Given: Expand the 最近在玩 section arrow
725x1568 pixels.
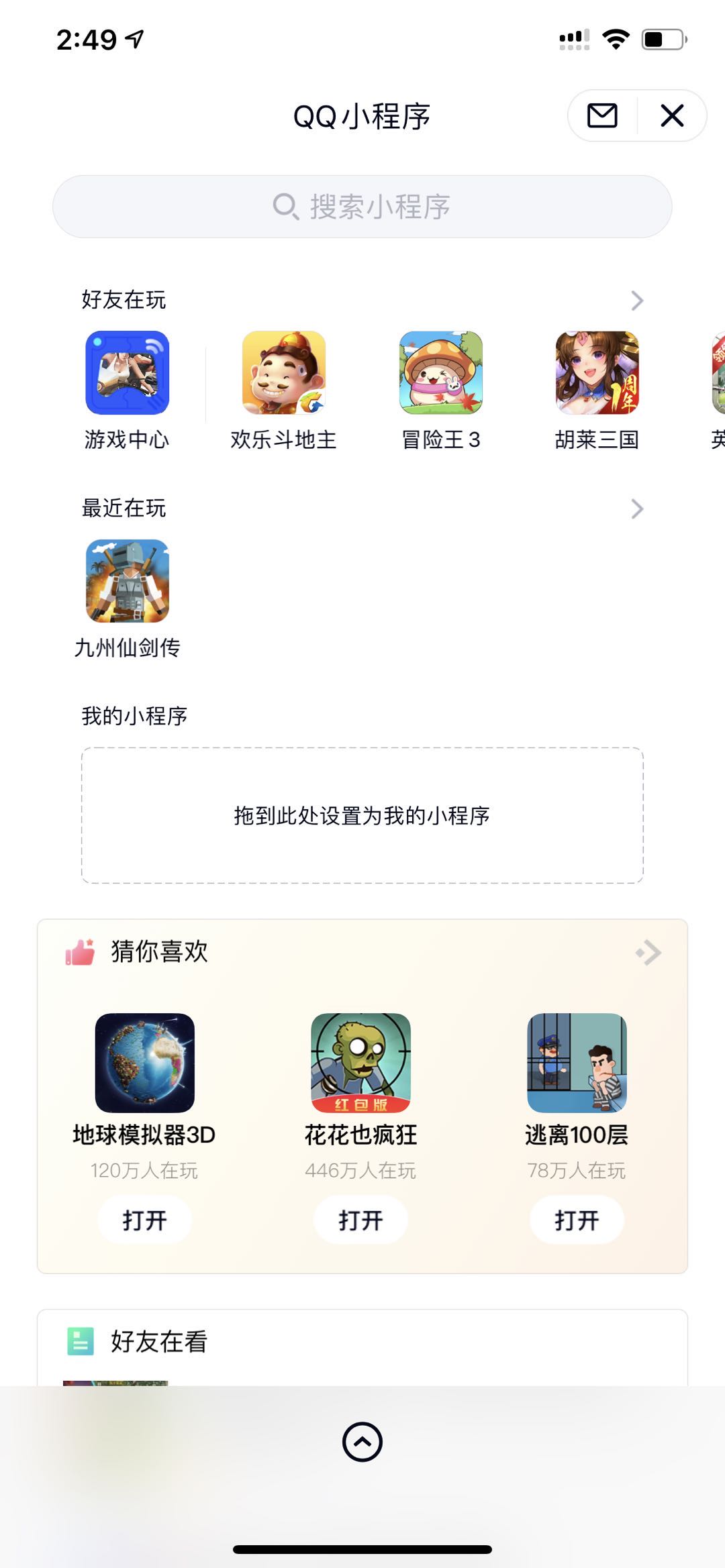Looking at the screenshot, I should coord(637,509).
